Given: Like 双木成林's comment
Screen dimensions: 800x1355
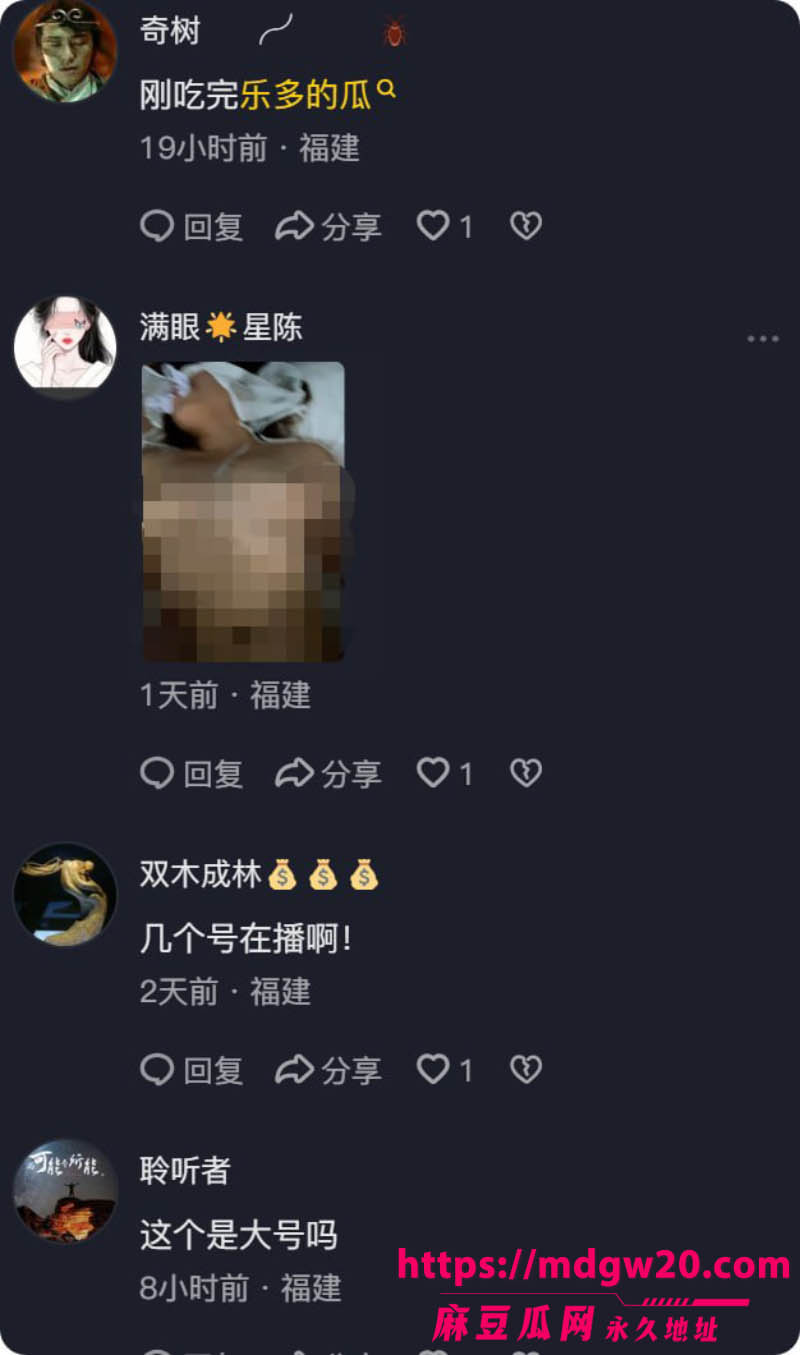Looking at the screenshot, I should [445, 1070].
